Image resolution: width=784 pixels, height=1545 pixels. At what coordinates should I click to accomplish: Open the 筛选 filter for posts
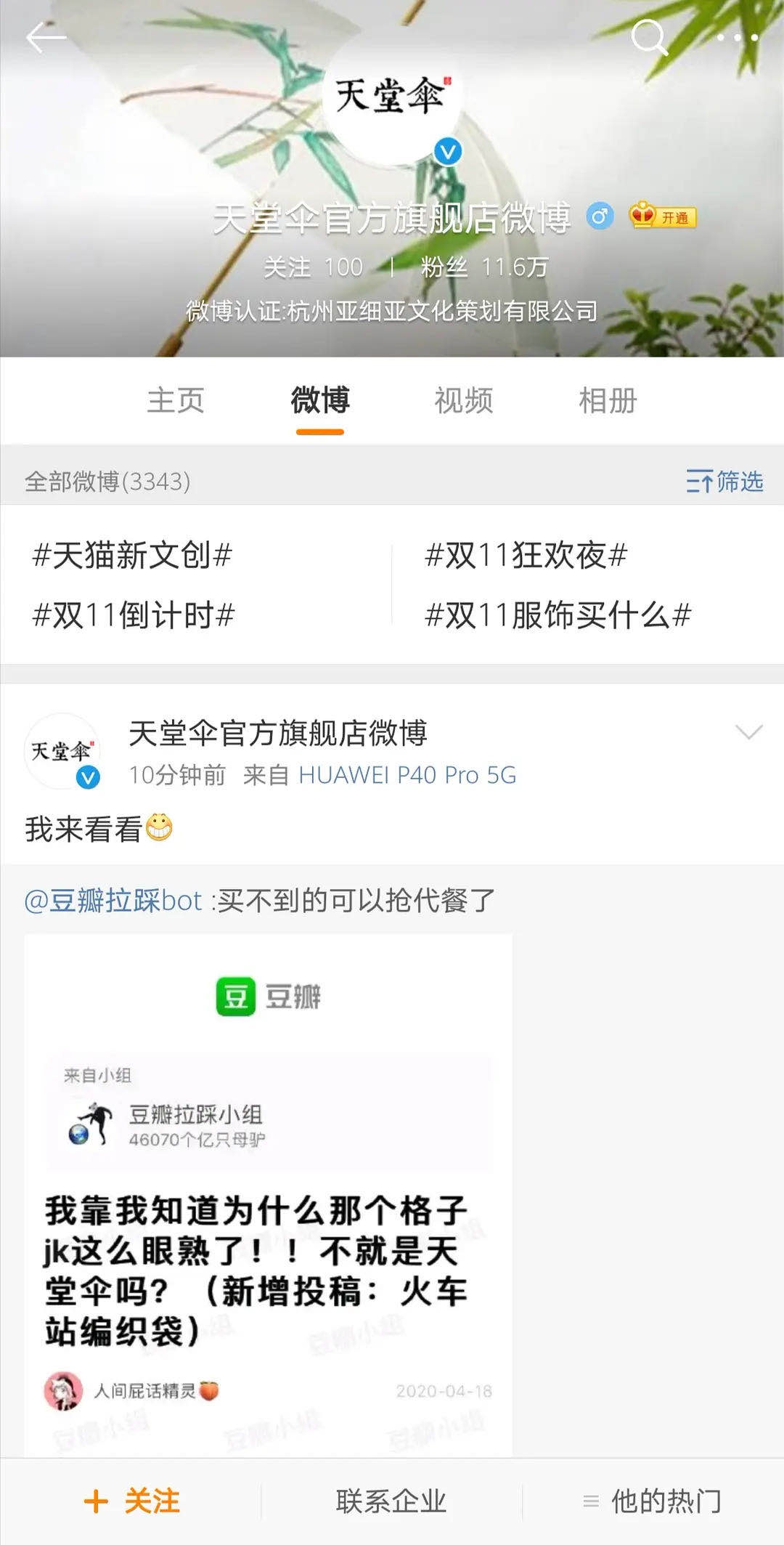pos(724,481)
